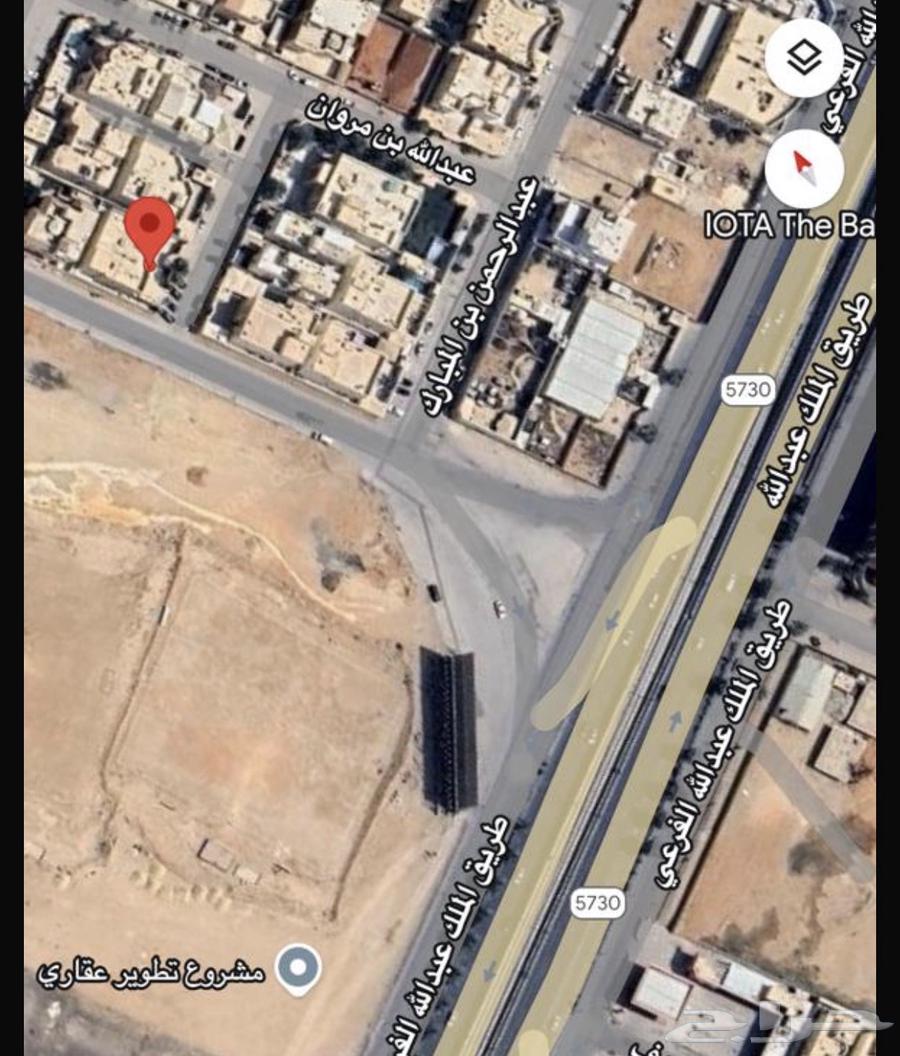Open the map layers button
The height and width of the screenshot is (1056, 900).
point(804,58)
